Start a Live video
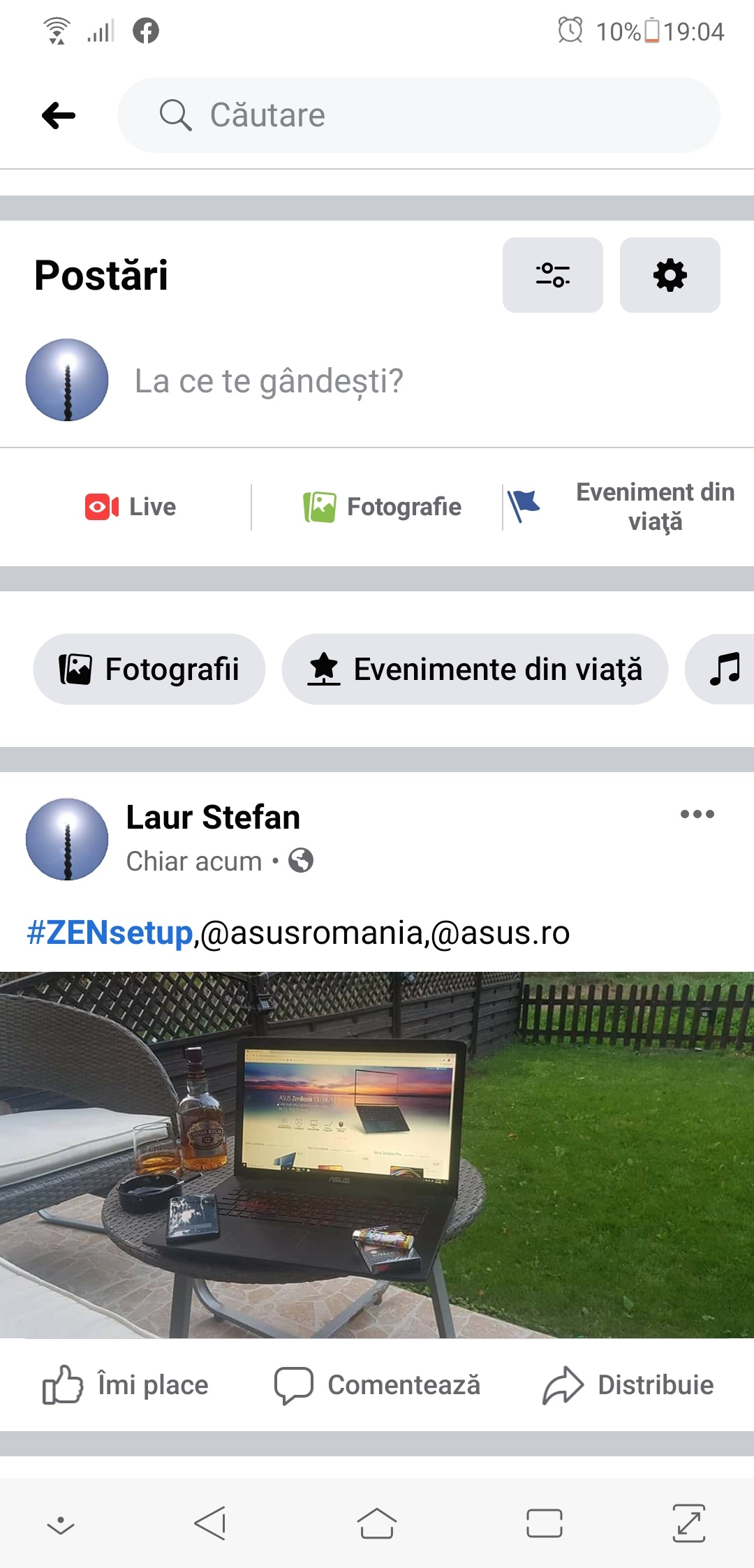This screenshot has width=754, height=1568. coord(131,507)
